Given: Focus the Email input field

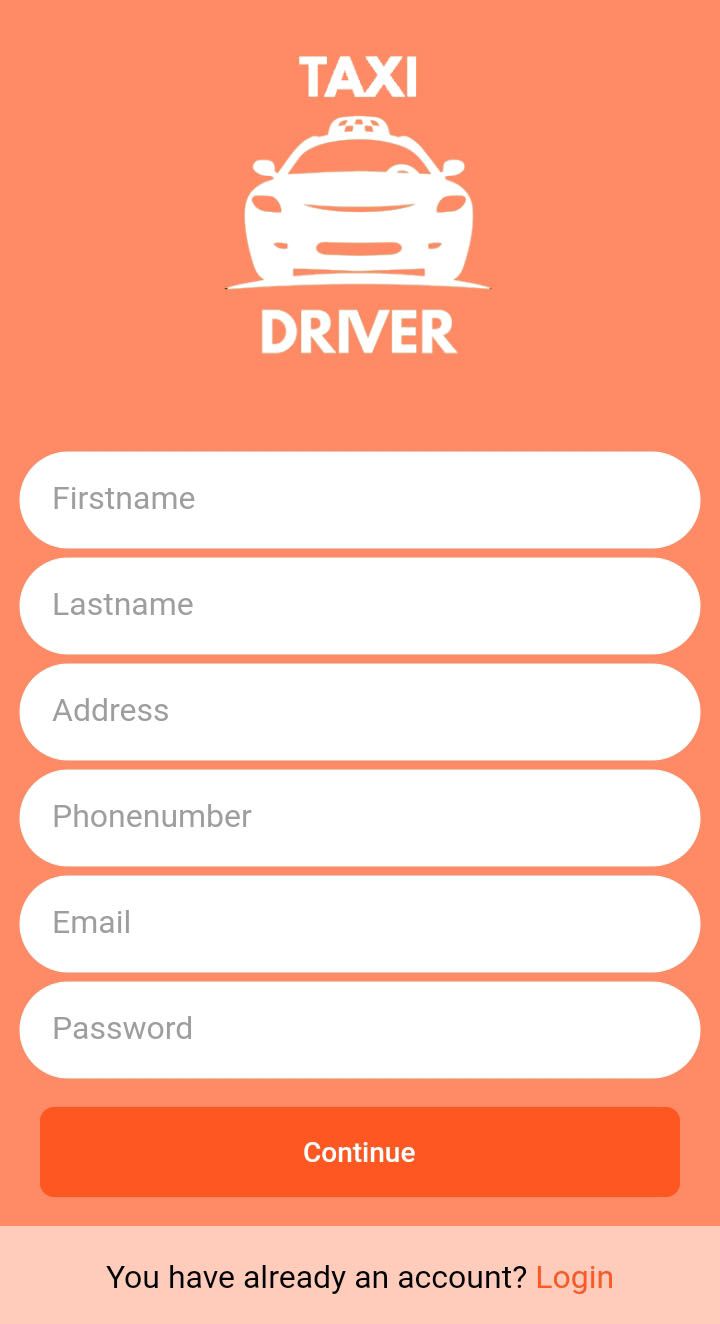Looking at the screenshot, I should 360,923.
